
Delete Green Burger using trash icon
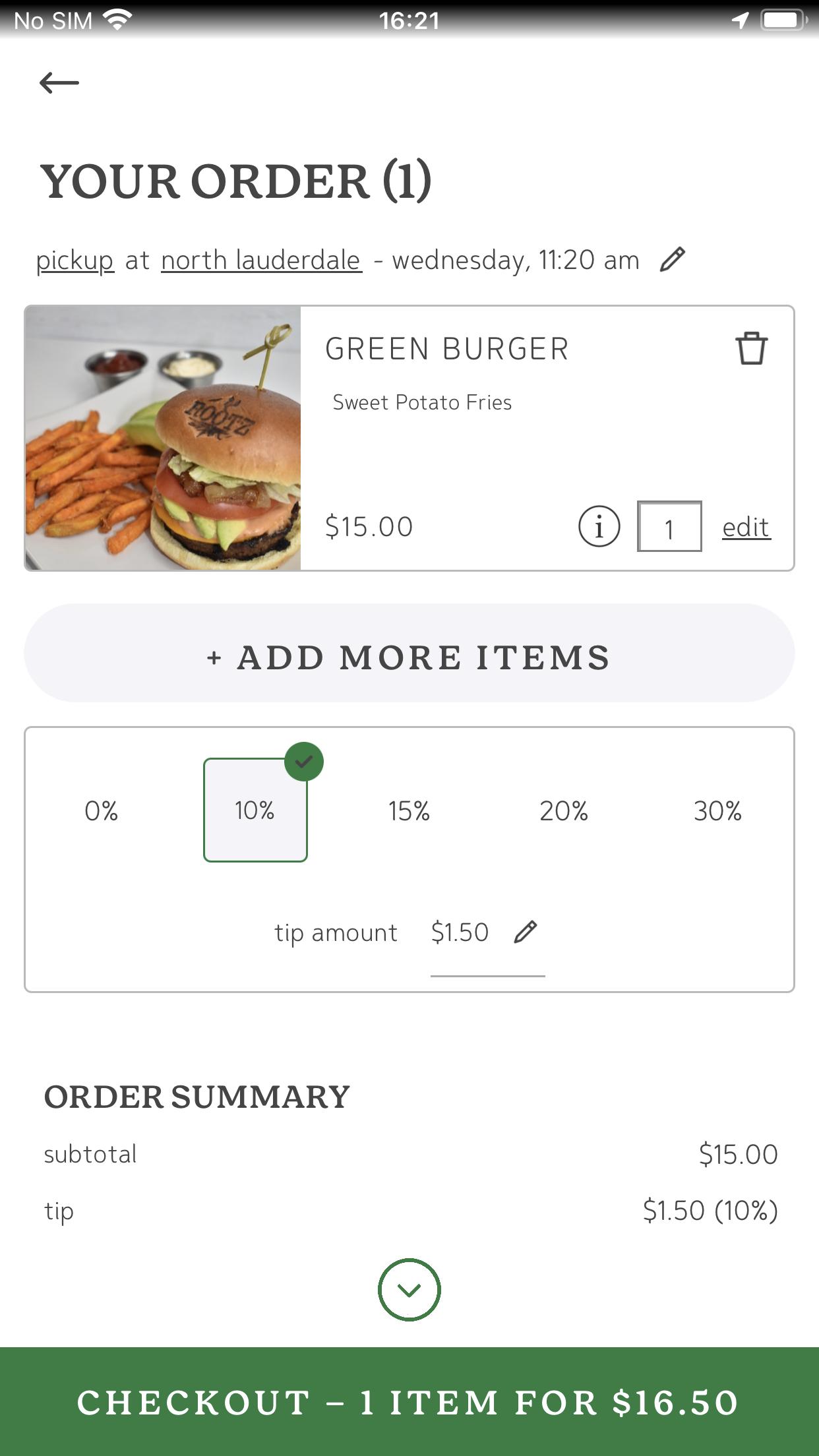coord(751,348)
